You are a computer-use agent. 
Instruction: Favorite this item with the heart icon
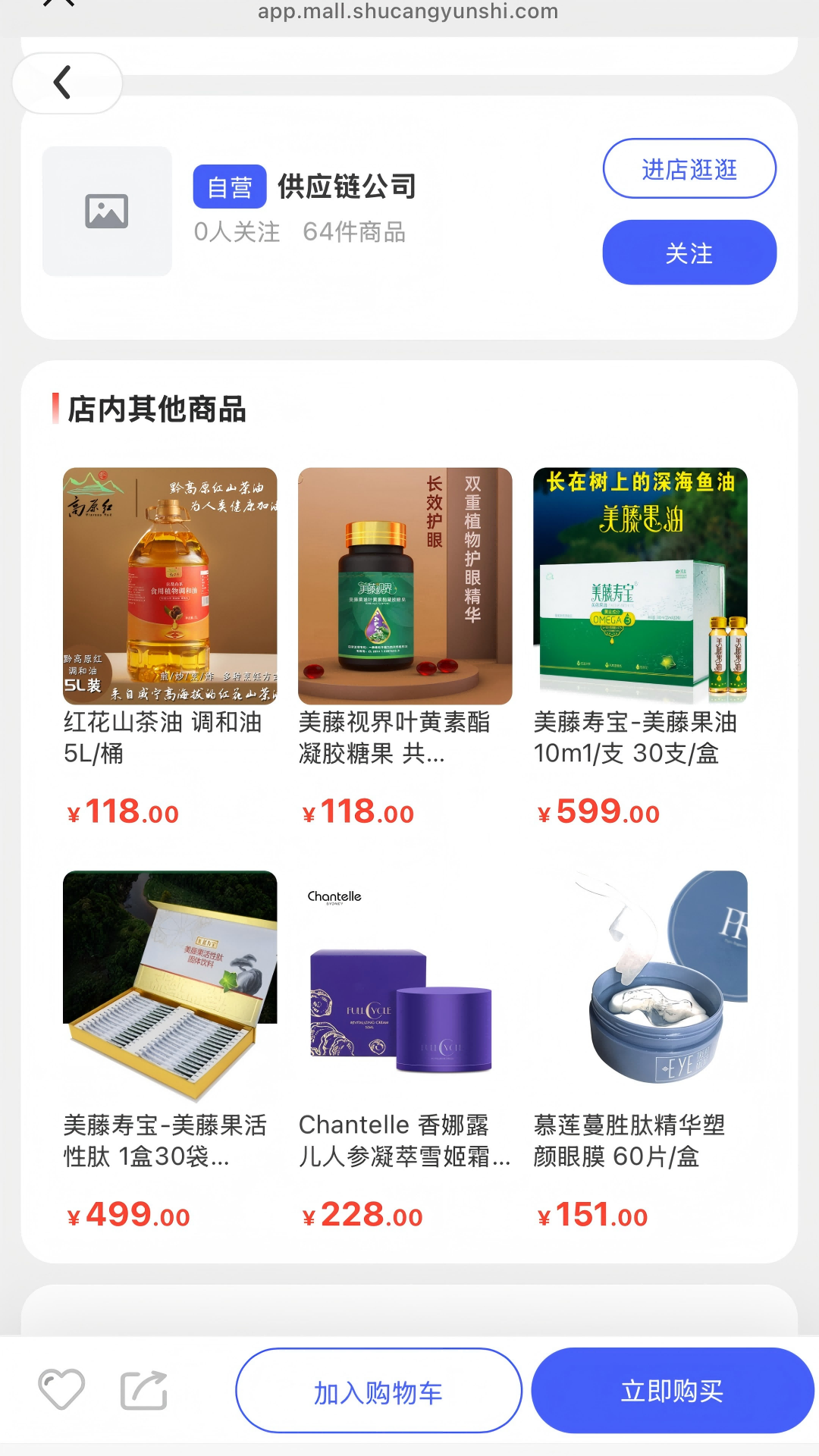coord(61,1390)
